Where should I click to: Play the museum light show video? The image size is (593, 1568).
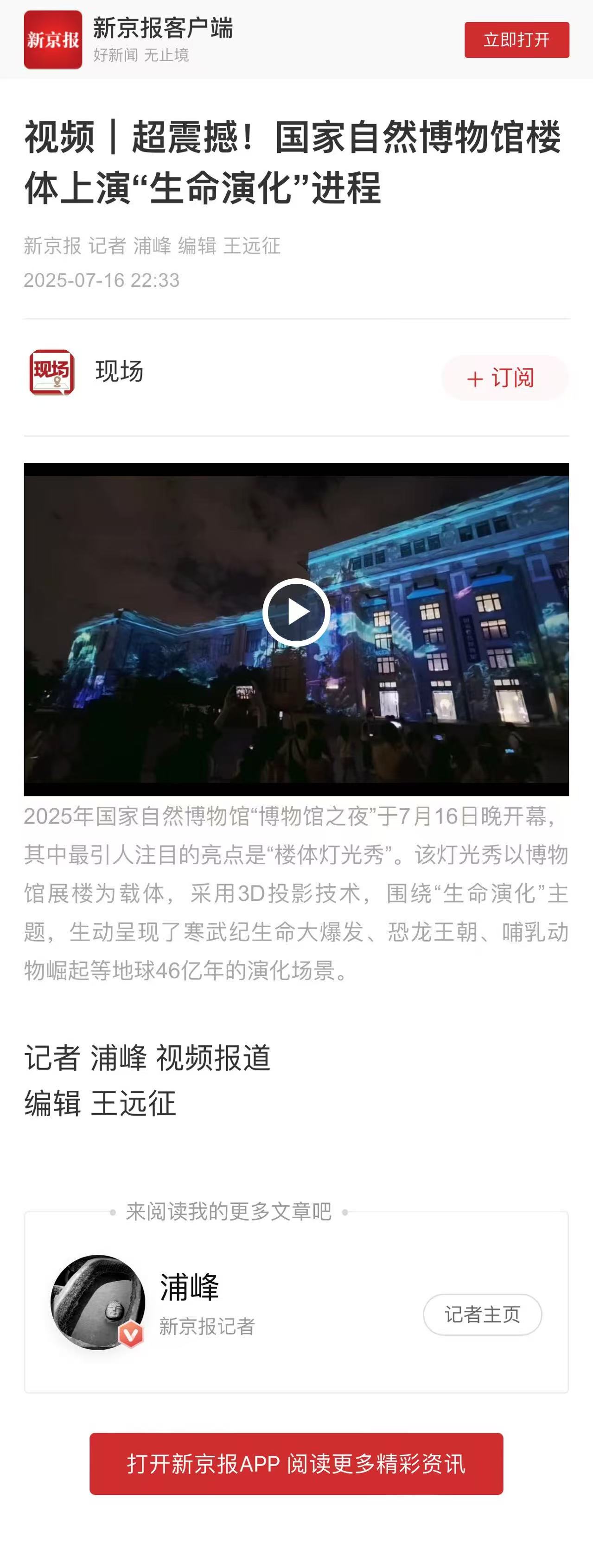pyautogui.click(x=296, y=612)
